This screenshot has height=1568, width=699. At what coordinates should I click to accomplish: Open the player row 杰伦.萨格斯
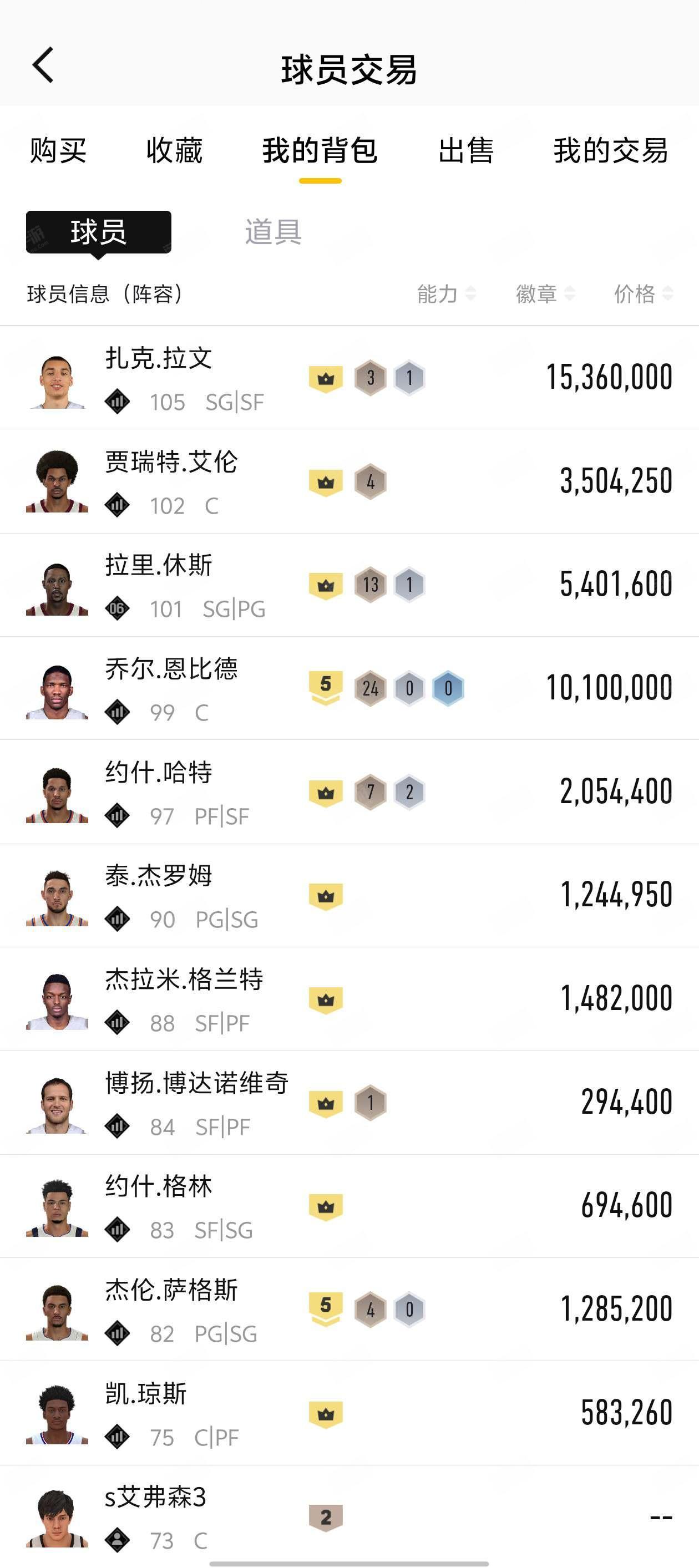[x=349, y=1310]
